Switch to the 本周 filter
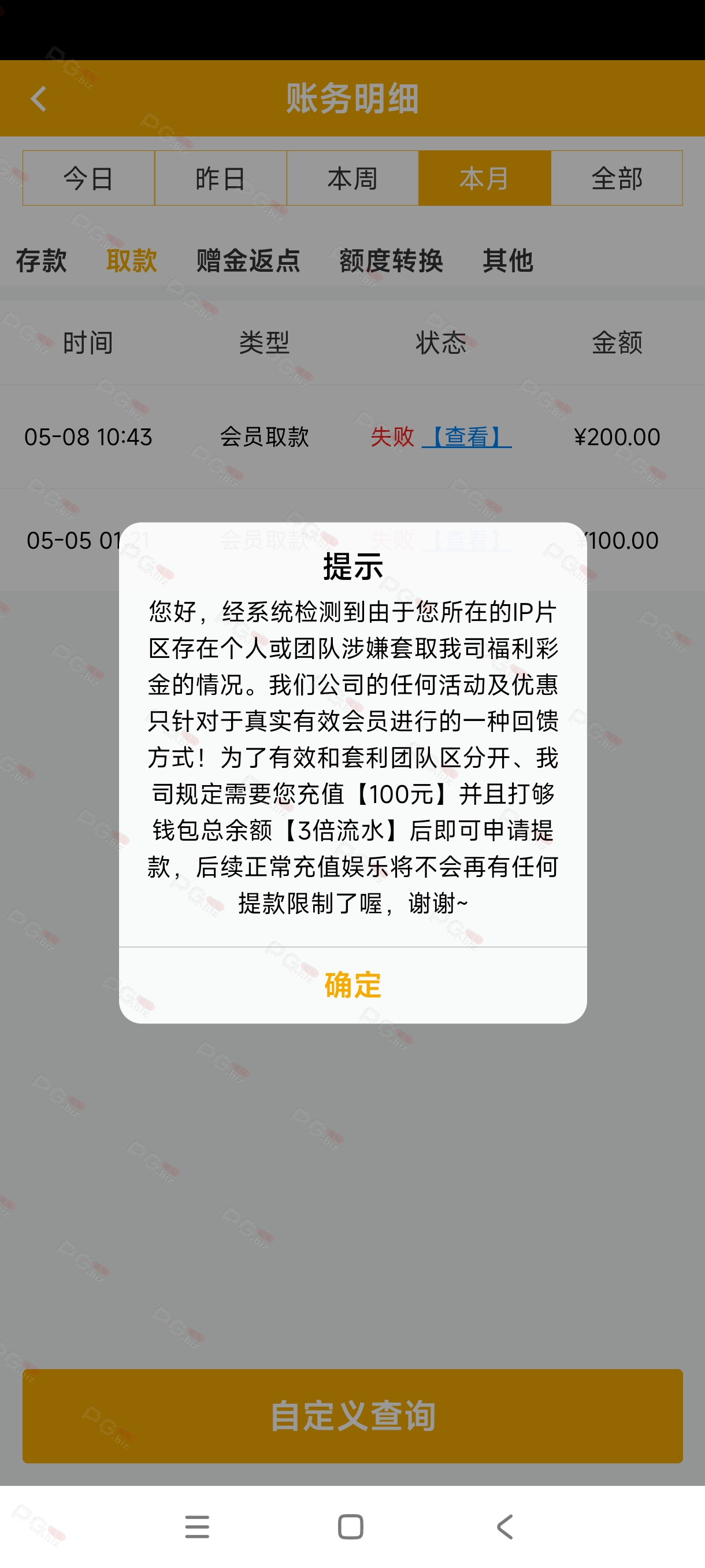The image size is (705, 1568). pos(353,178)
